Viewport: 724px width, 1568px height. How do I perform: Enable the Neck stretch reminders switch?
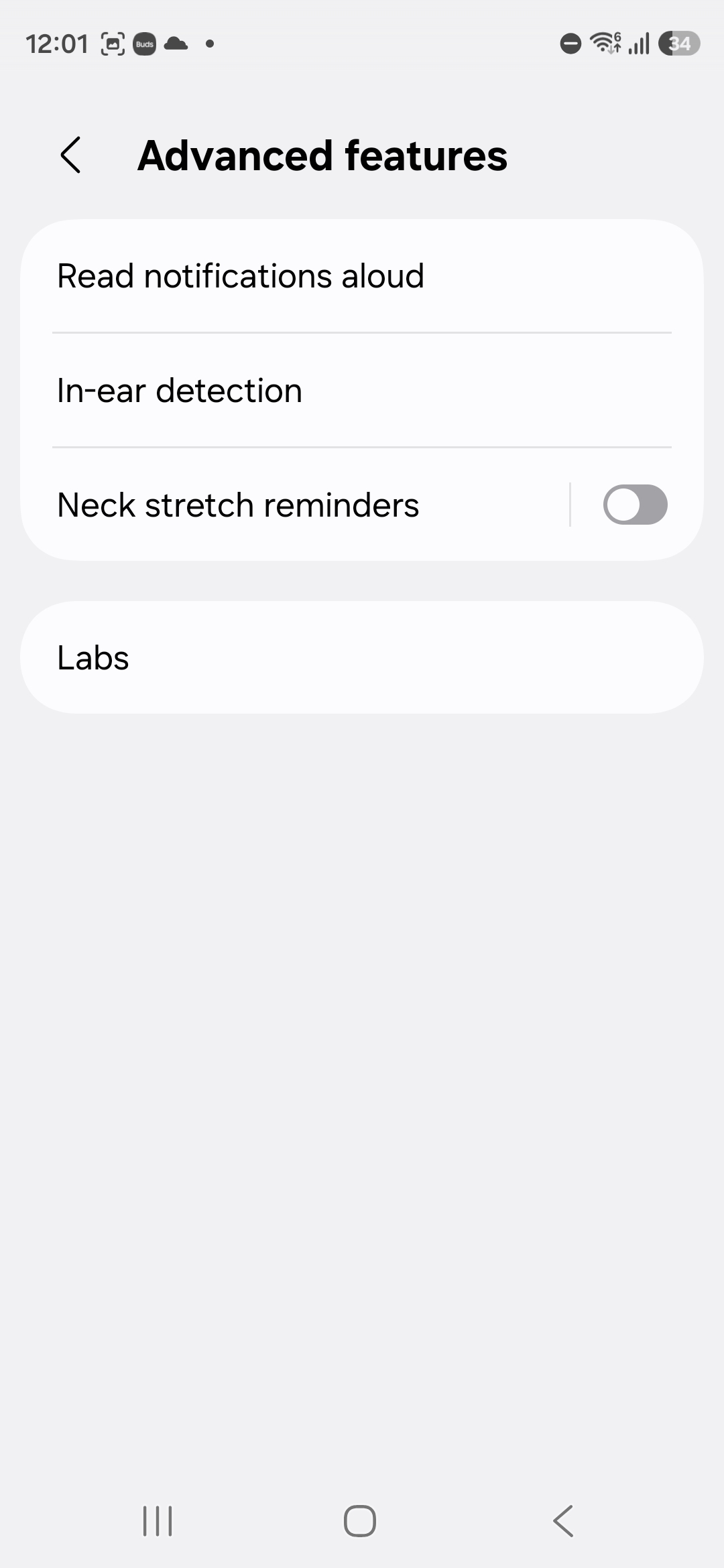635,505
